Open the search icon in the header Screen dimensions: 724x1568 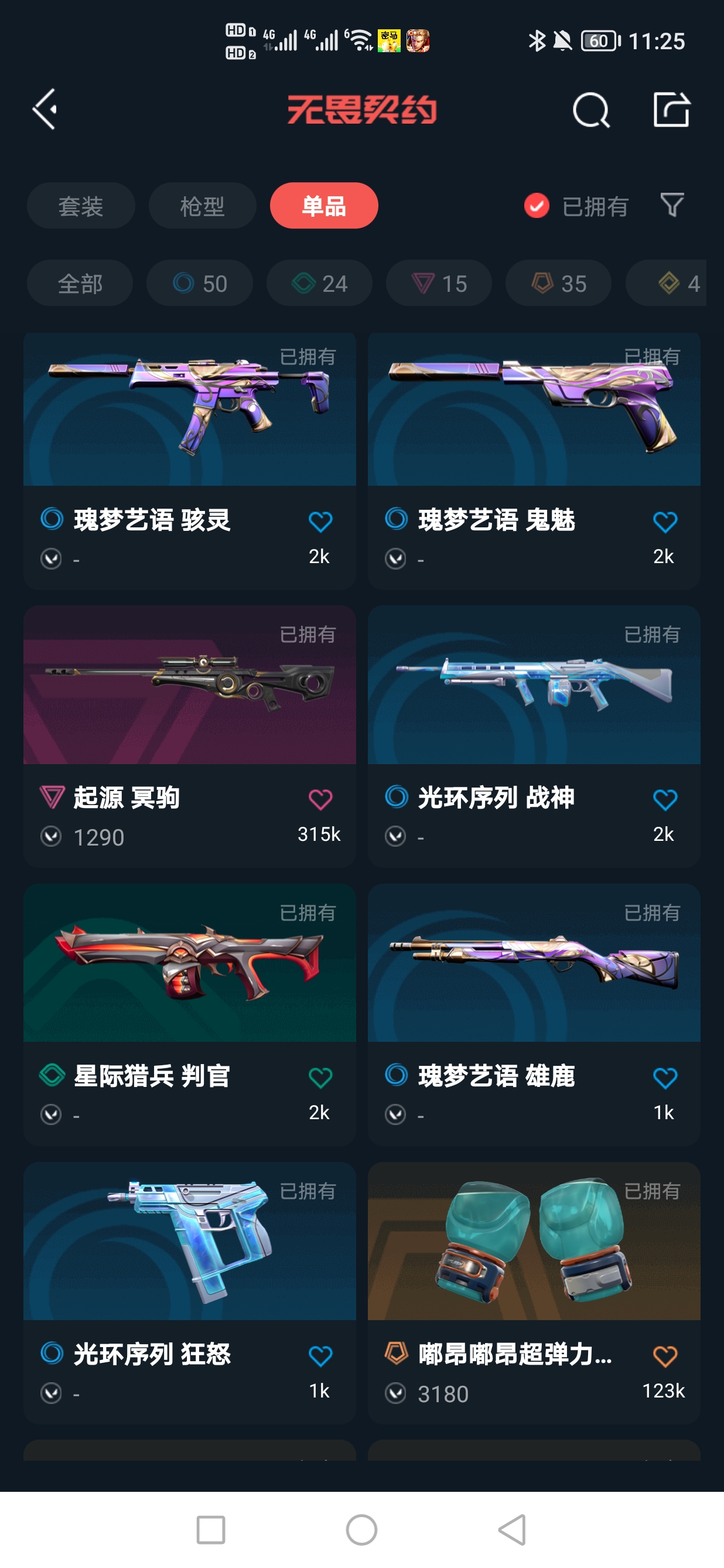591,110
